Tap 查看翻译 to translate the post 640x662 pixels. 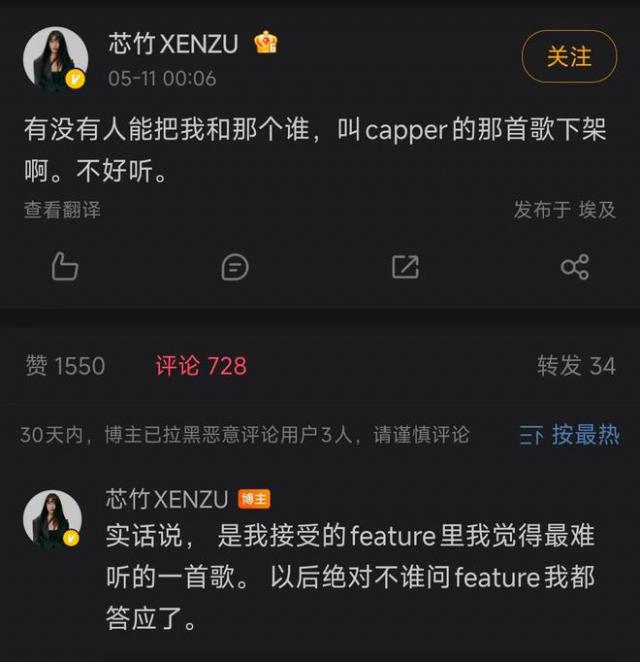pyautogui.click(x=62, y=210)
